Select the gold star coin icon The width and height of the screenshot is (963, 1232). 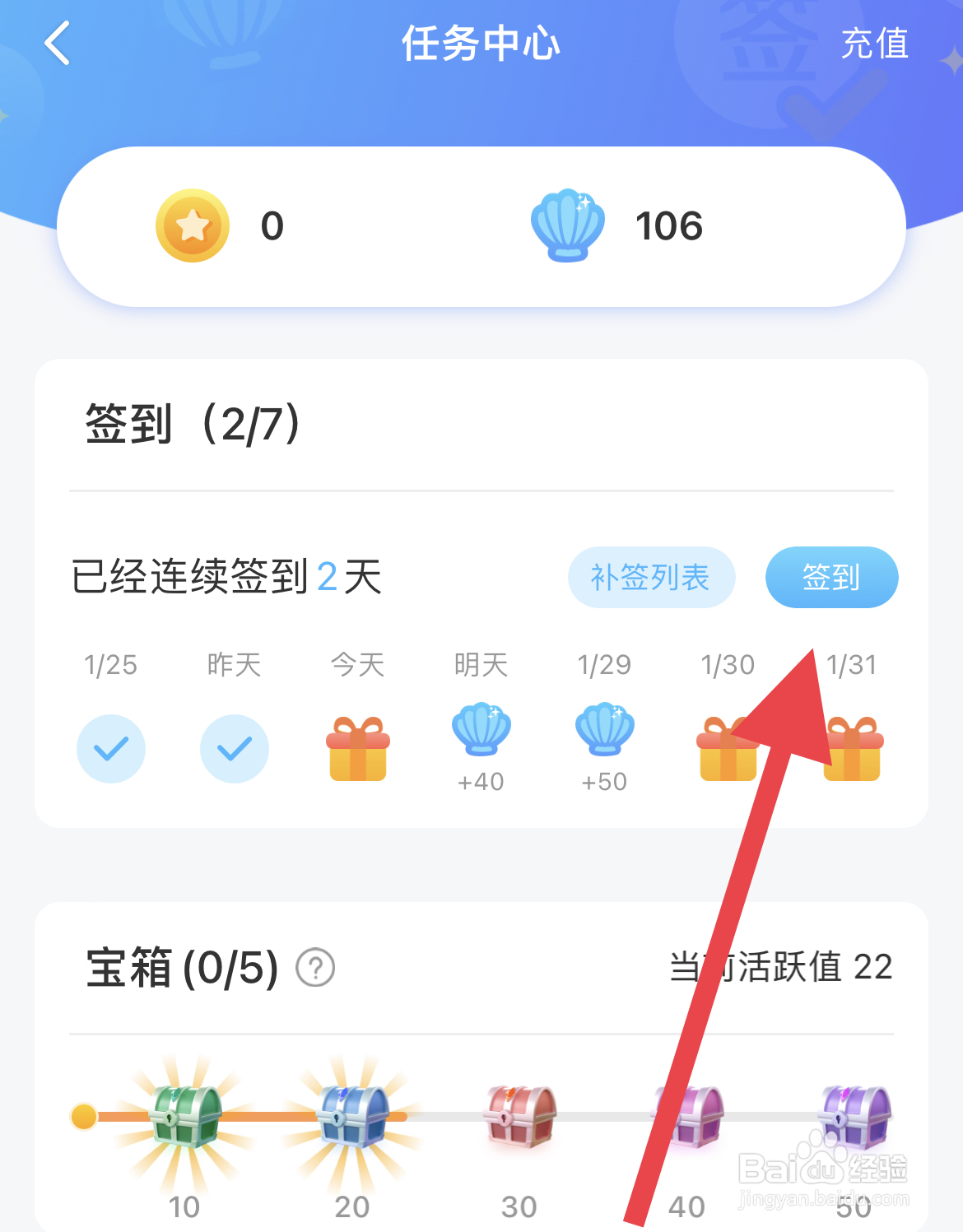pyautogui.click(x=193, y=224)
